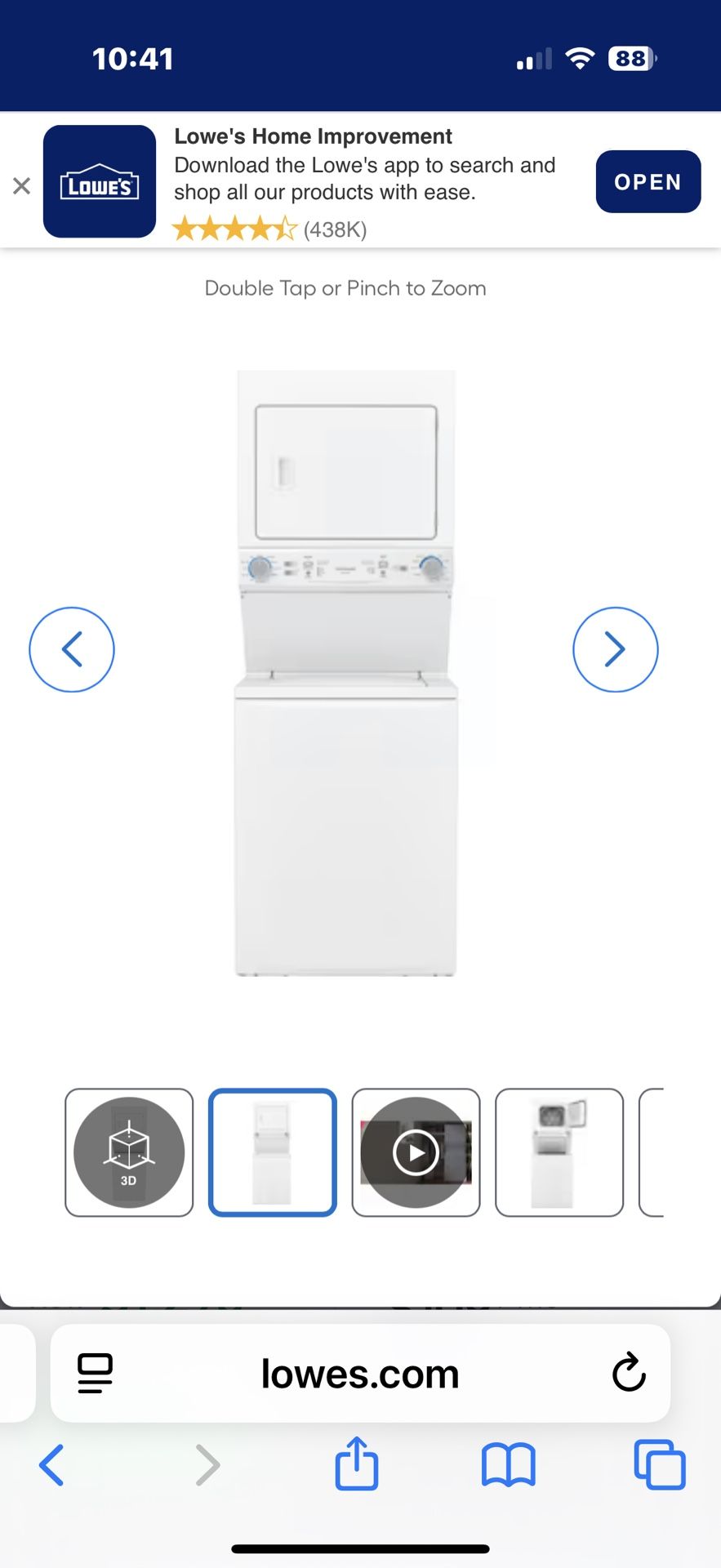
Task: Select the highlighted laundry center thumbnail
Action: pos(272,1152)
